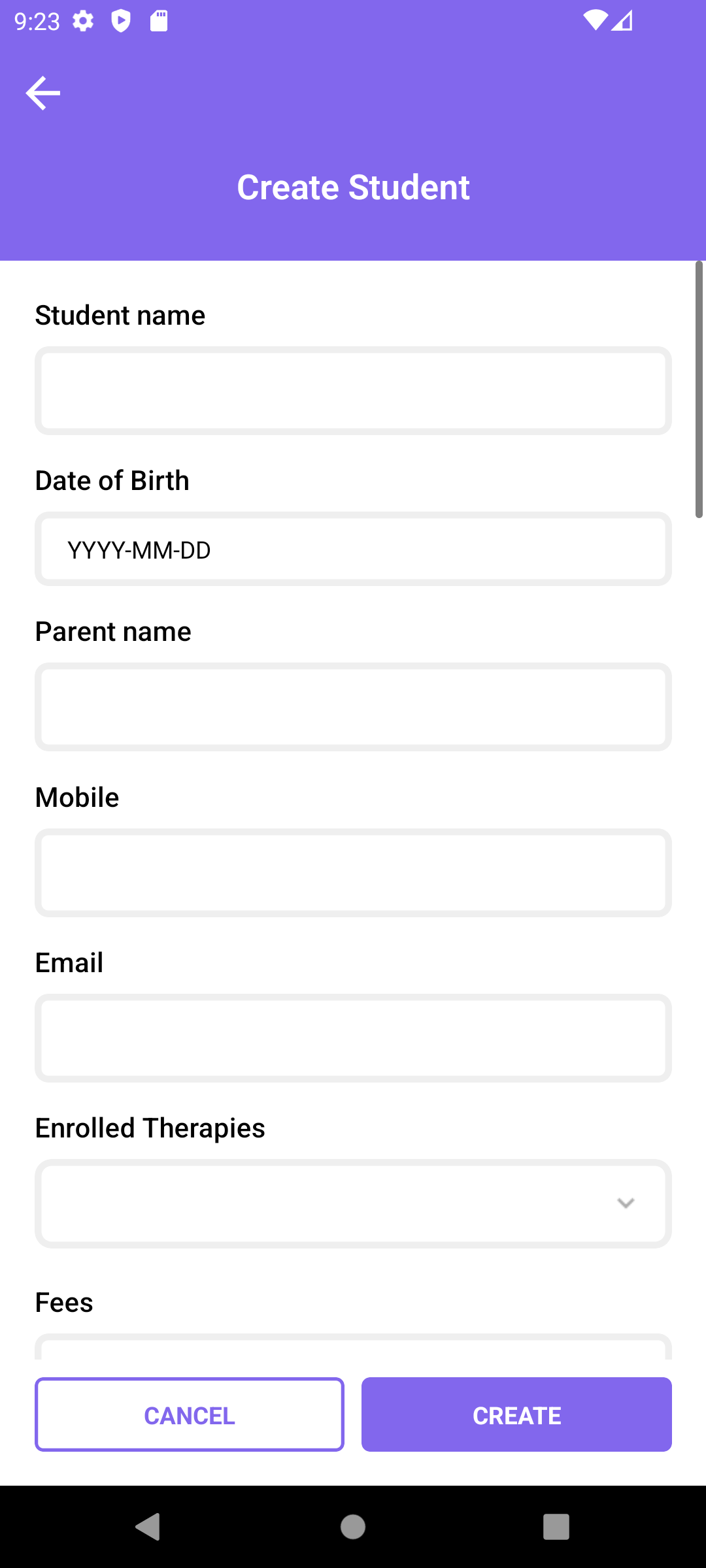
Task: Tap the Date of Birth field
Action: [x=353, y=549]
